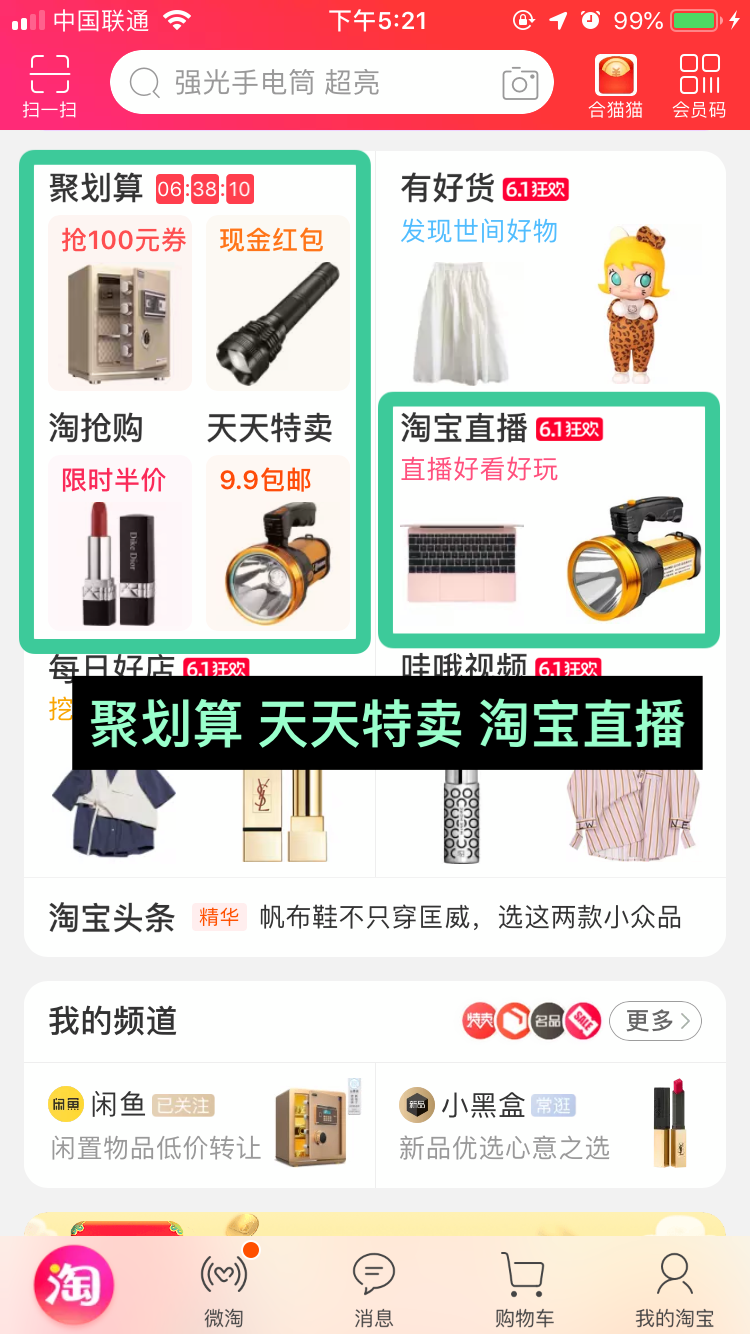Open the 合猫猫 activity icon
The height and width of the screenshot is (1334, 750).
(x=617, y=84)
